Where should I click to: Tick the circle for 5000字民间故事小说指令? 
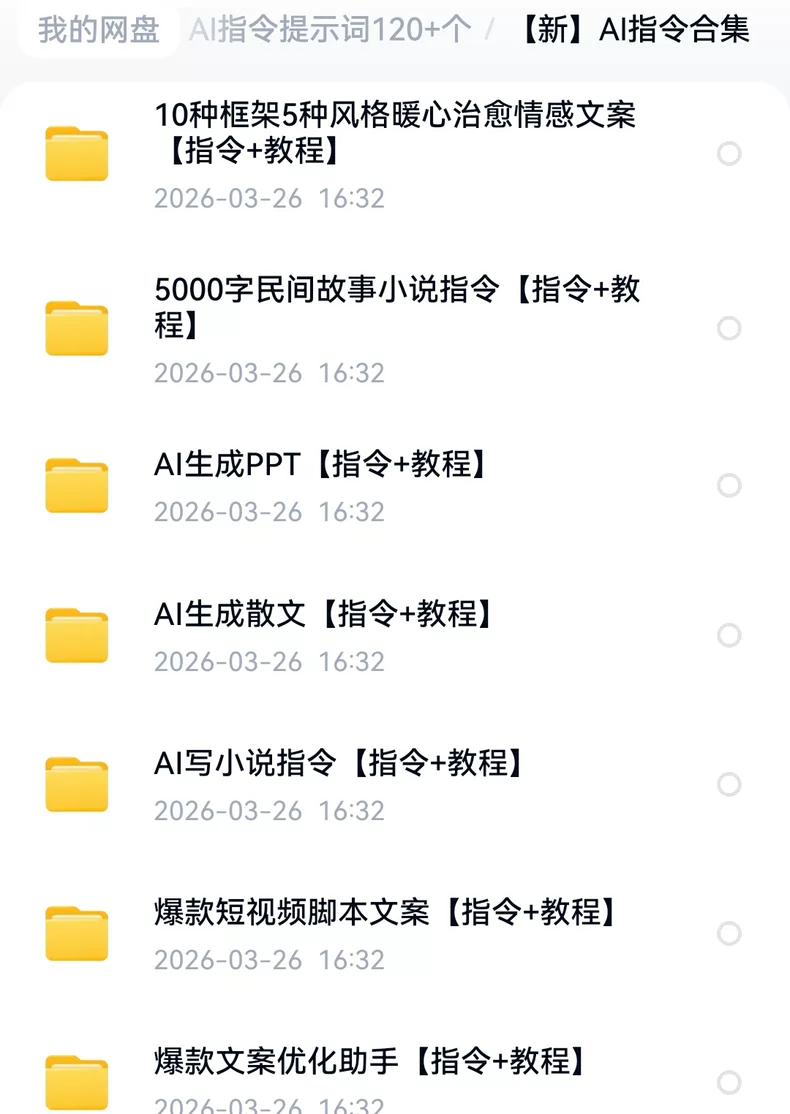tap(729, 329)
